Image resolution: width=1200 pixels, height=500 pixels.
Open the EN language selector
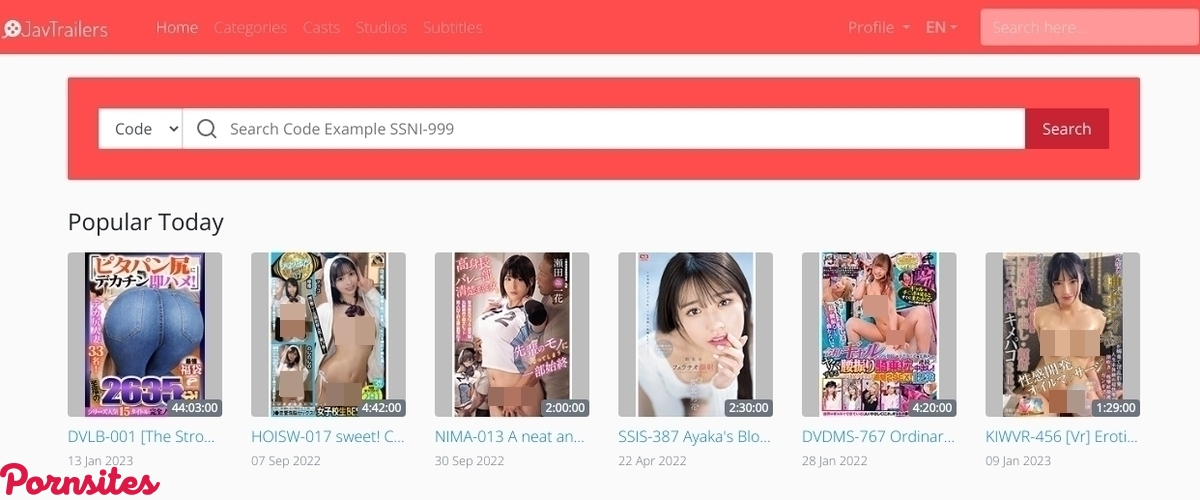pyautogui.click(x=941, y=27)
